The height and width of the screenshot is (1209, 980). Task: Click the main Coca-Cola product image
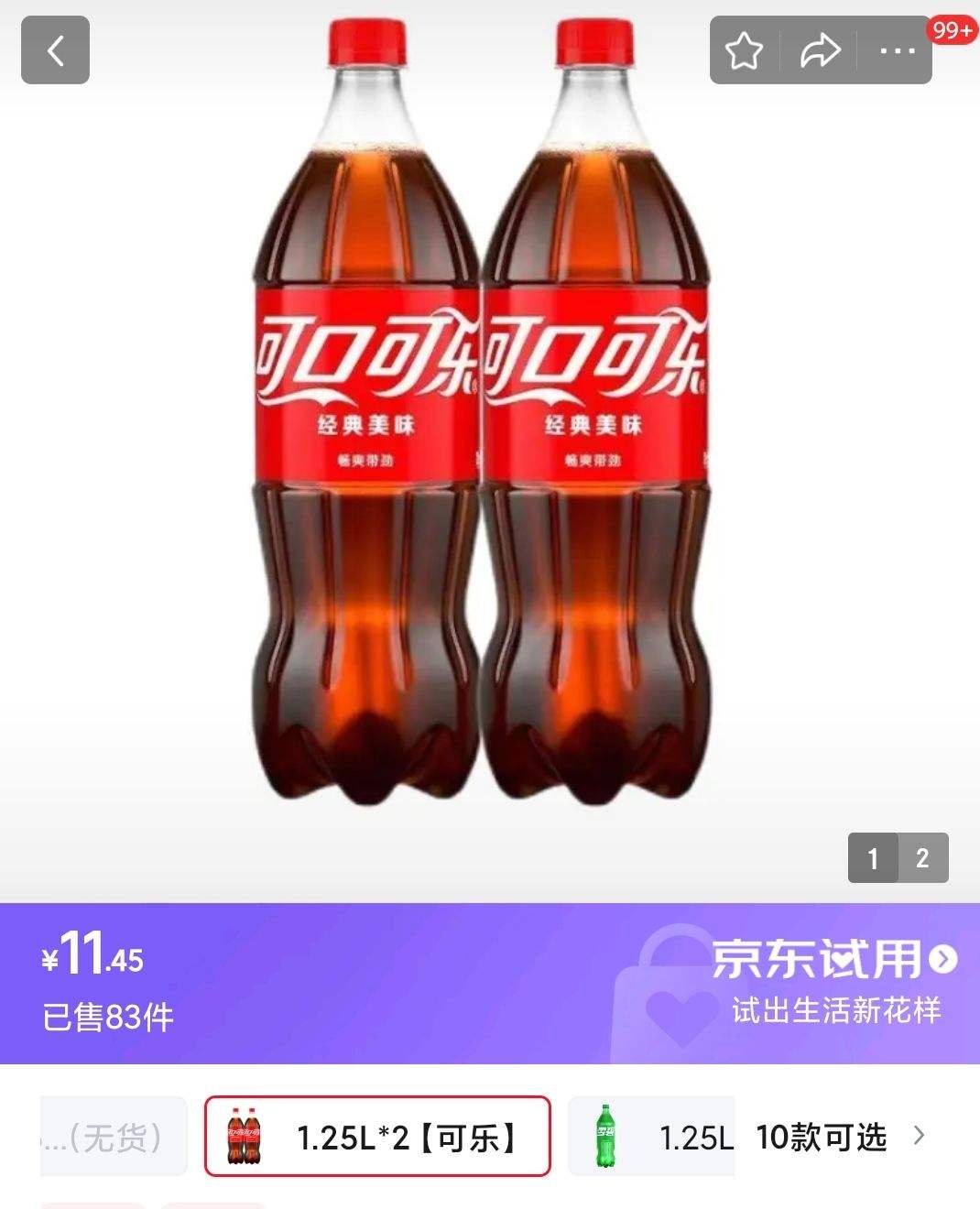pos(485,440)
